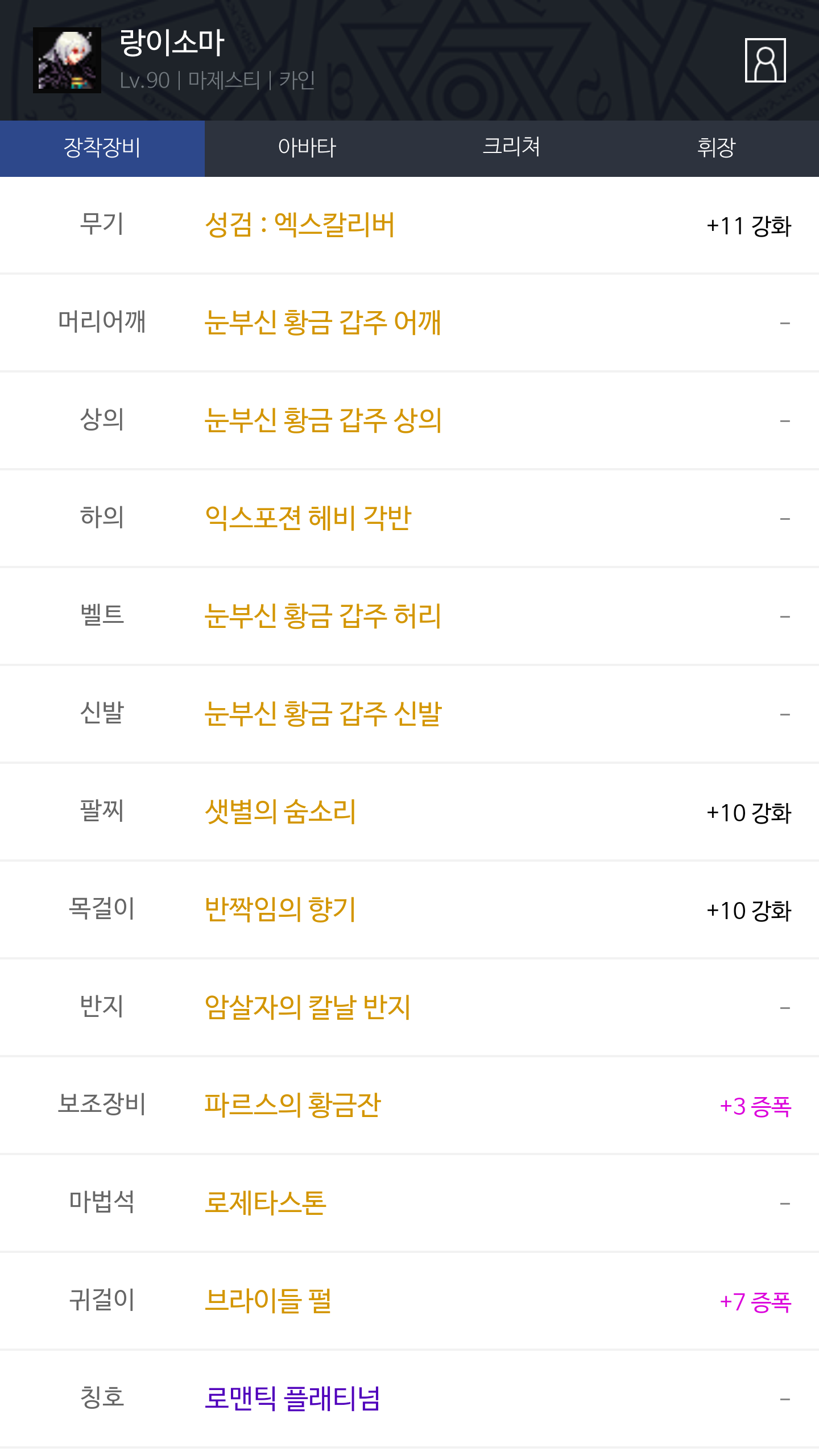Select the 장착장비 tab
The width and height of the screenshot is (819, 1456).
[102, 148]
